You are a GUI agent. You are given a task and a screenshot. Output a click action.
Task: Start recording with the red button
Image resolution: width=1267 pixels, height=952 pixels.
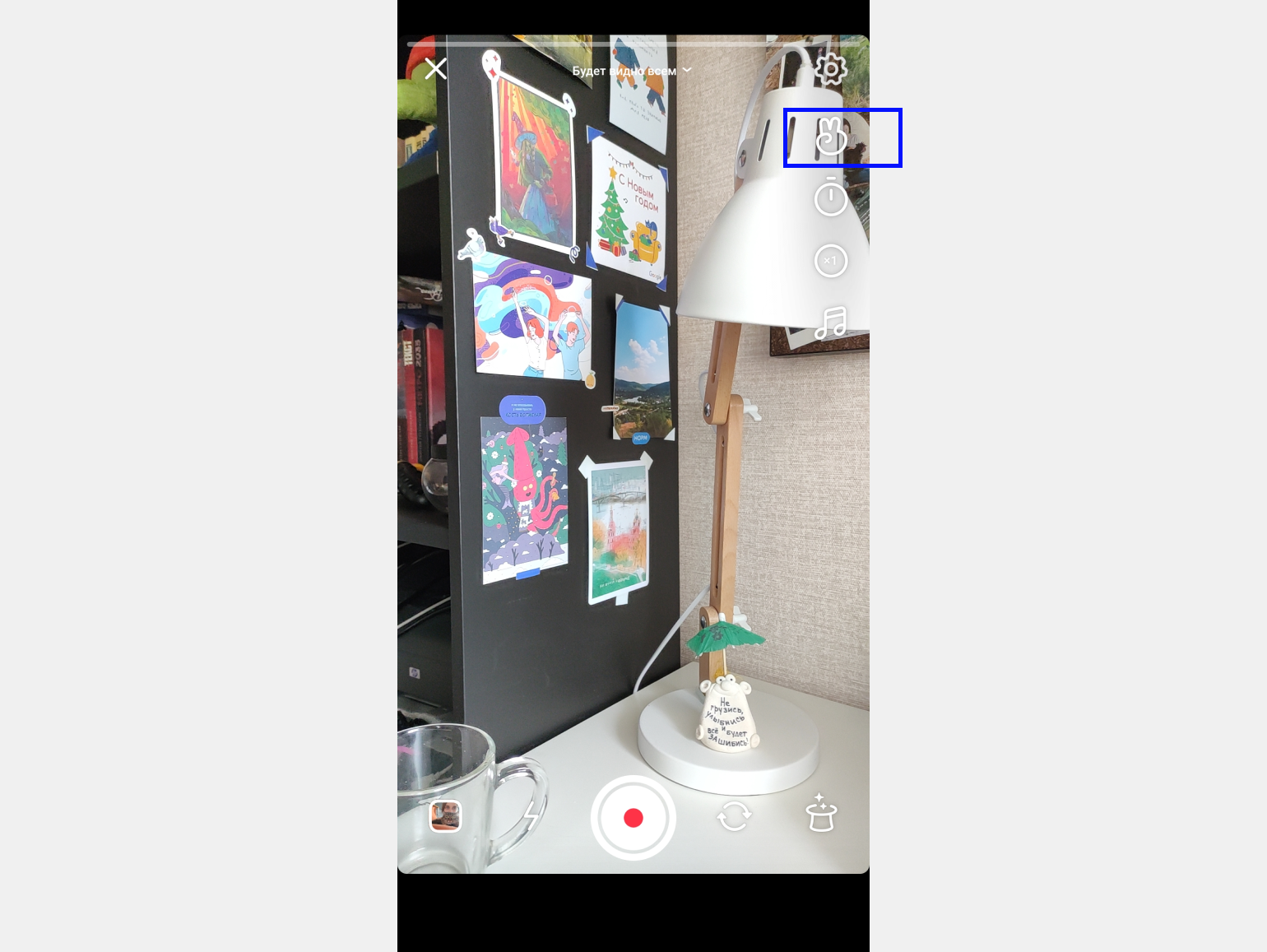(x=633, y=818)
